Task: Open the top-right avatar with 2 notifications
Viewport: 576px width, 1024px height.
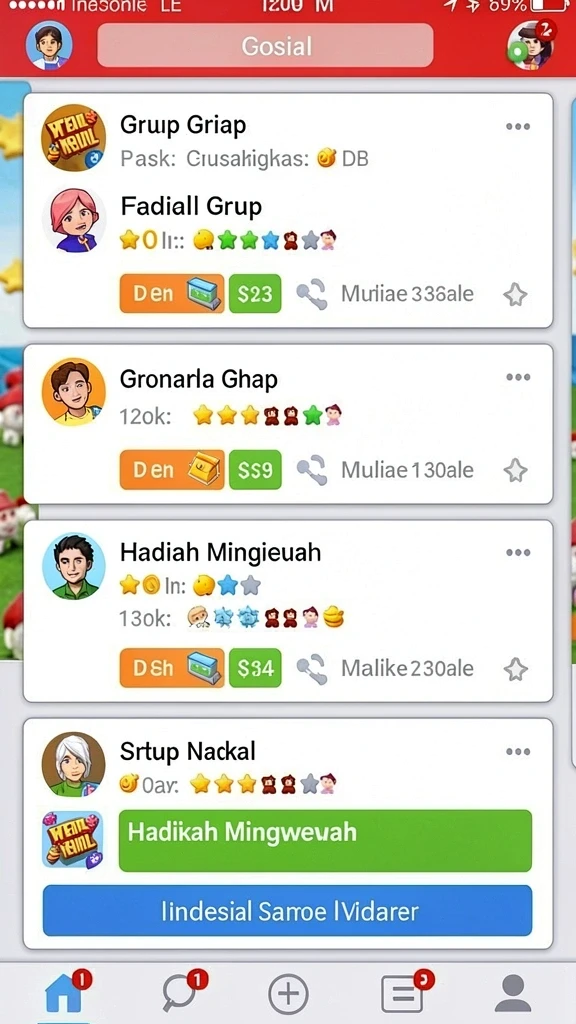Action: click(531, 44)
